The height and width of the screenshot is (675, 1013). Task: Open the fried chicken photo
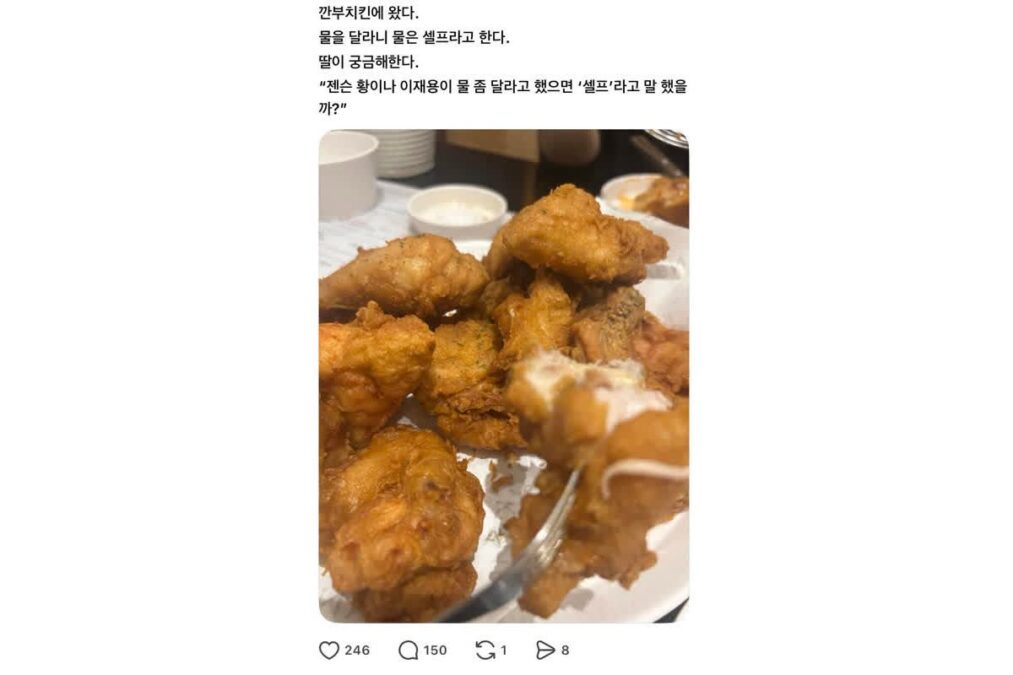click(x=503, y=375)
